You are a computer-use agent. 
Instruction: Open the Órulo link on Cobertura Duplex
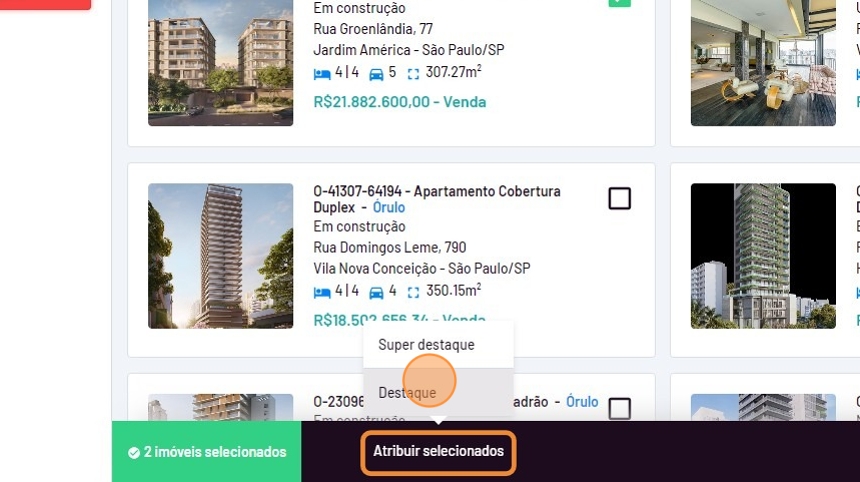(x=389, y=208)
